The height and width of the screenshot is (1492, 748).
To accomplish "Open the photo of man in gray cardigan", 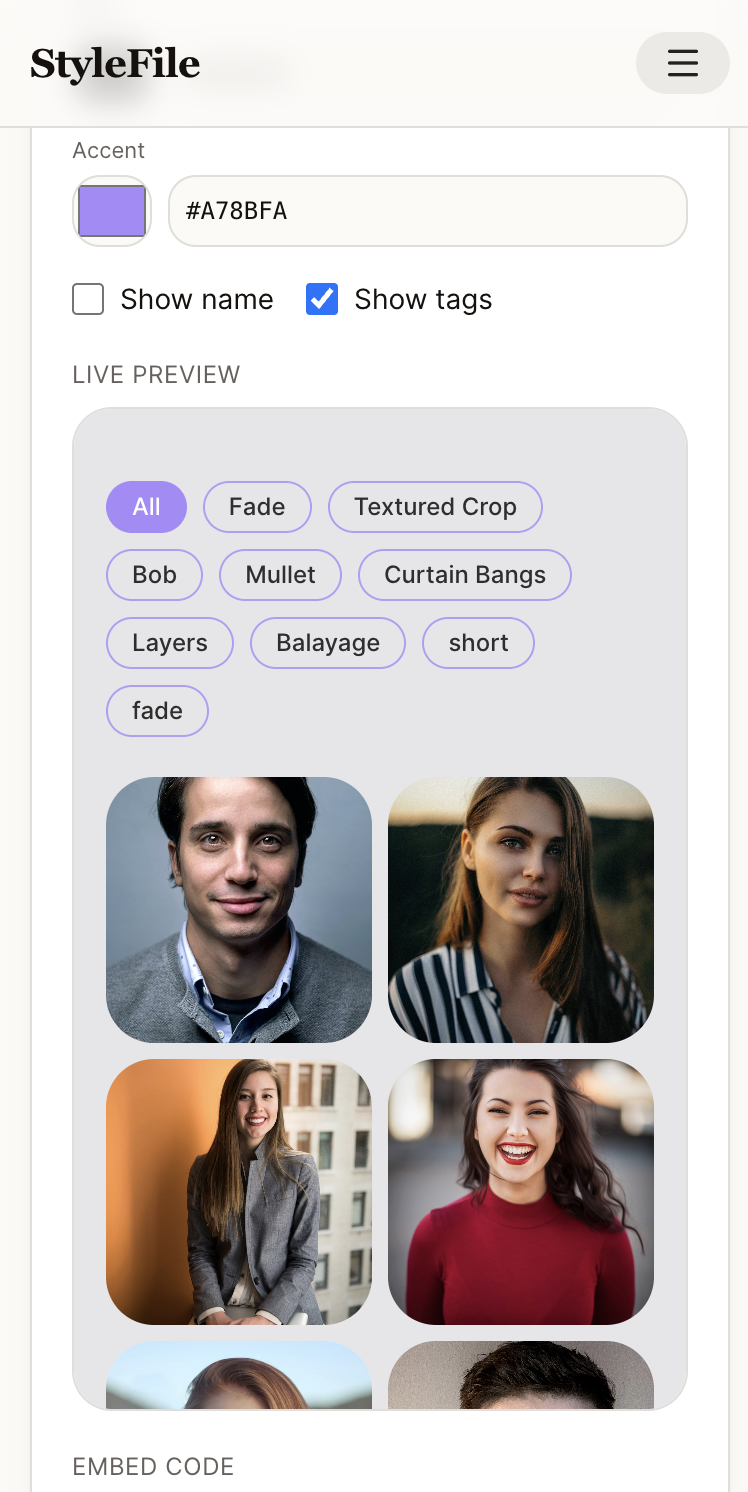I will (x=239, y=910).
